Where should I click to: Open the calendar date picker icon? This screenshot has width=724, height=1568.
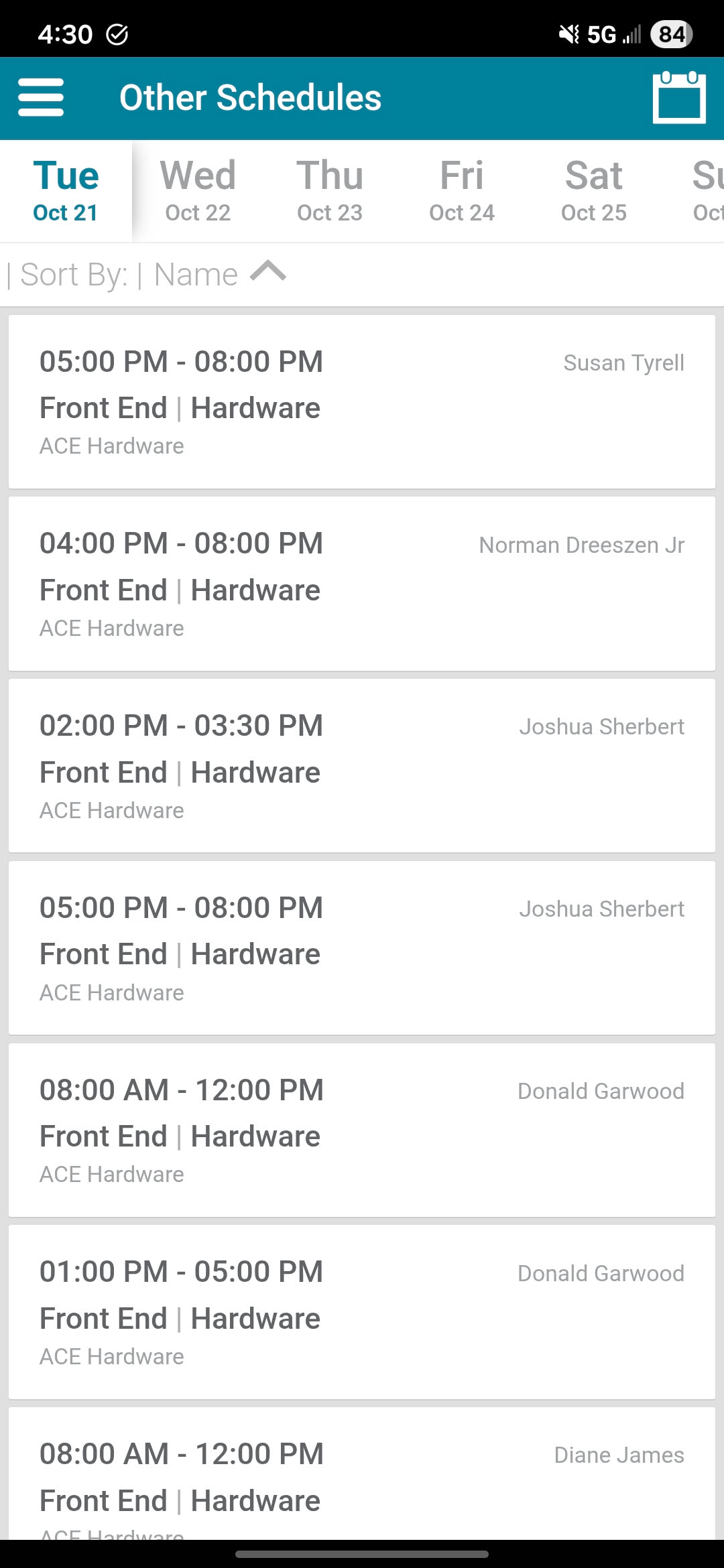coord(678,98)
